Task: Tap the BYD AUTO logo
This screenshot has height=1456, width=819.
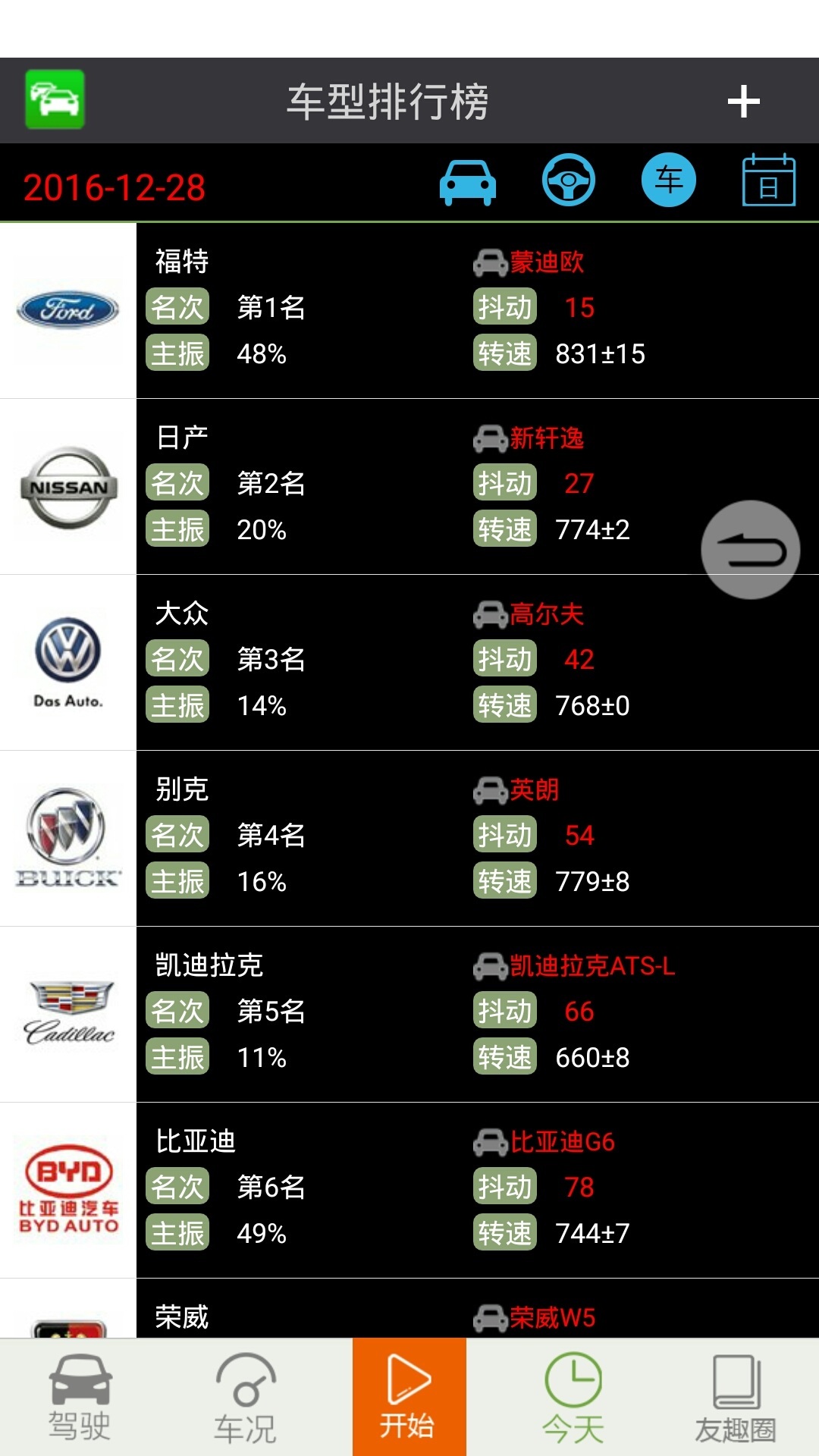Action: [x=67, y=1189]
